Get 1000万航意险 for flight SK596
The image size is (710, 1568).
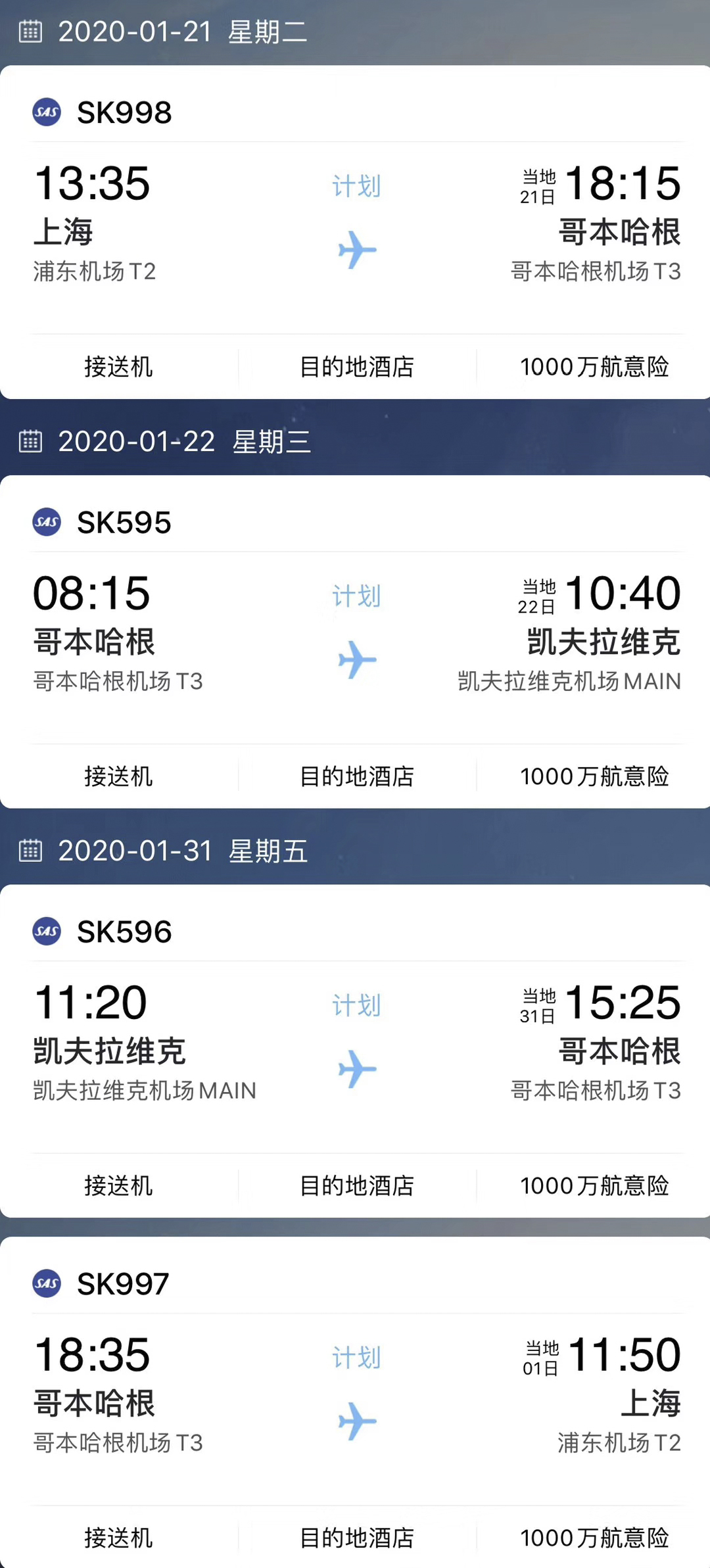(594, 1186)
